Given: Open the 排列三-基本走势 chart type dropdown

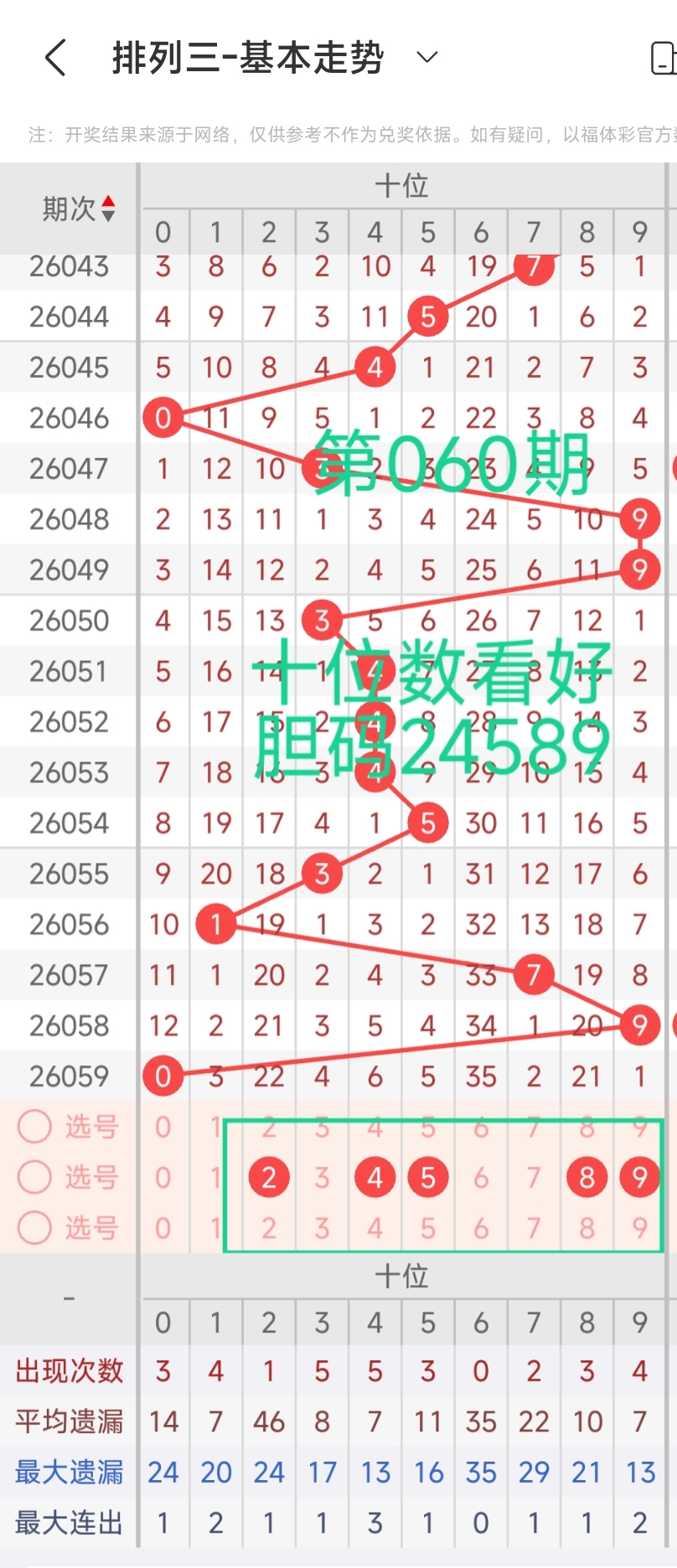Looking at the screenshot, I should 426,57.
